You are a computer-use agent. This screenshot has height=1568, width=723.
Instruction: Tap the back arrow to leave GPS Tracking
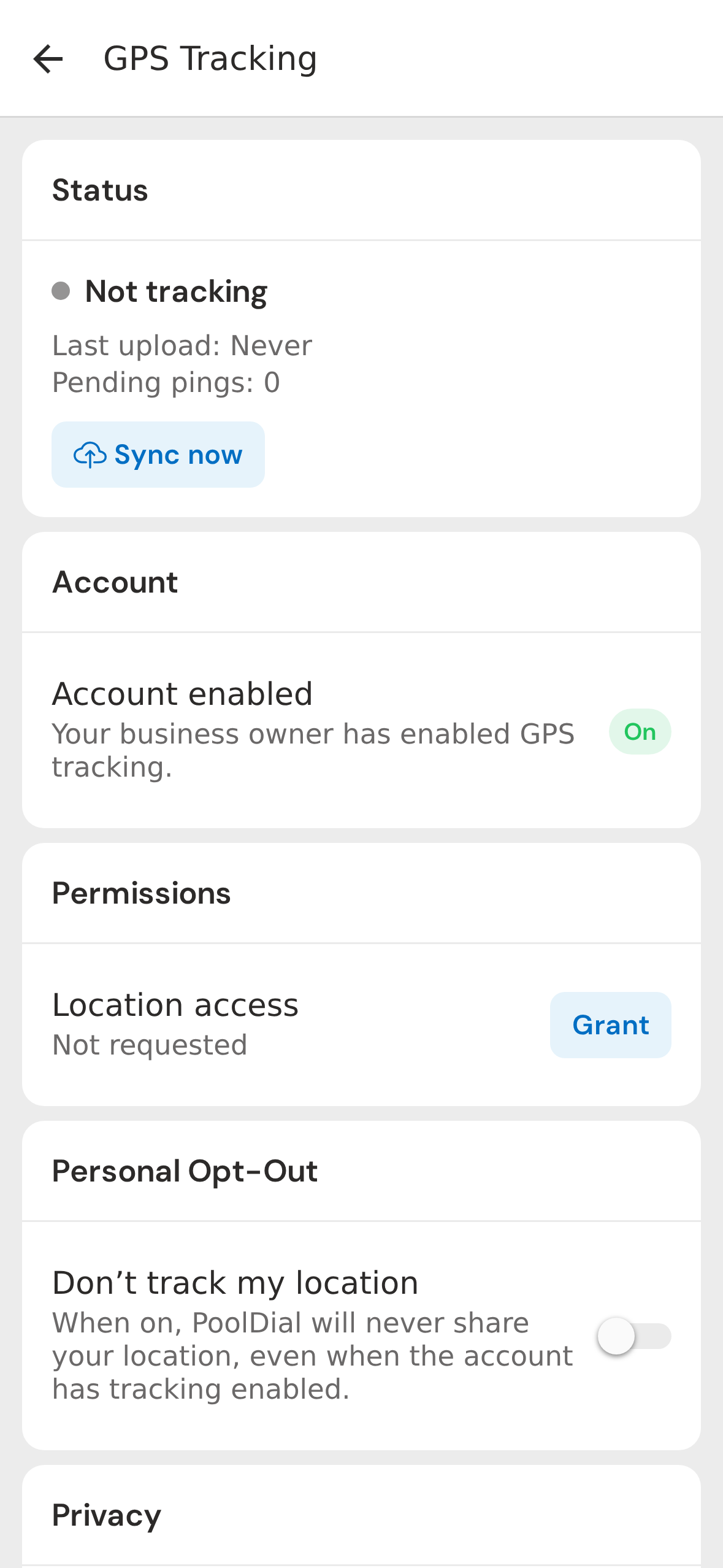point(49,59)
